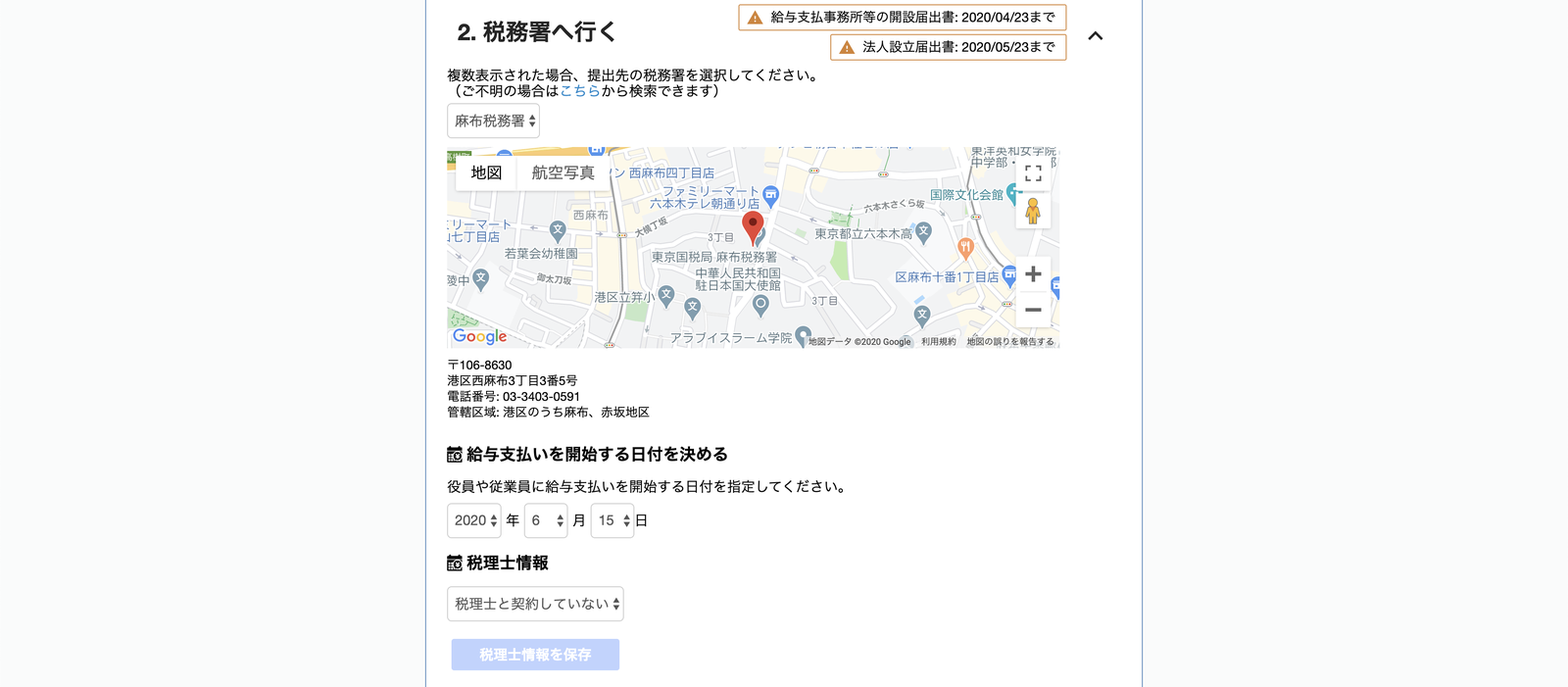This screenshot has width=1568, height=687.
Task: Open 地図の誤りを報告する link
Action: [1010, 342]
